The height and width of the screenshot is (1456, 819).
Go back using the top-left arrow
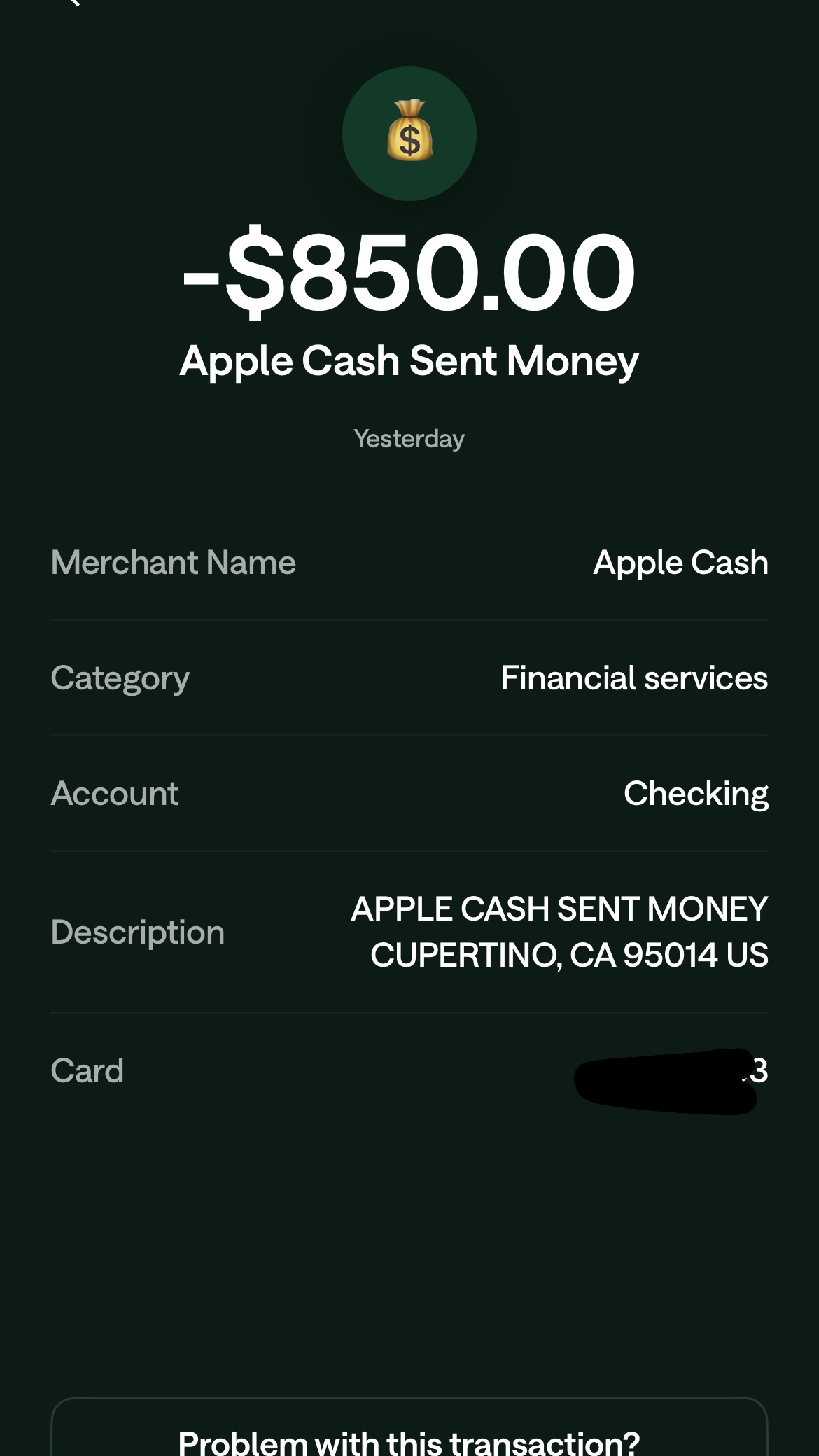(x=73, y=3)
